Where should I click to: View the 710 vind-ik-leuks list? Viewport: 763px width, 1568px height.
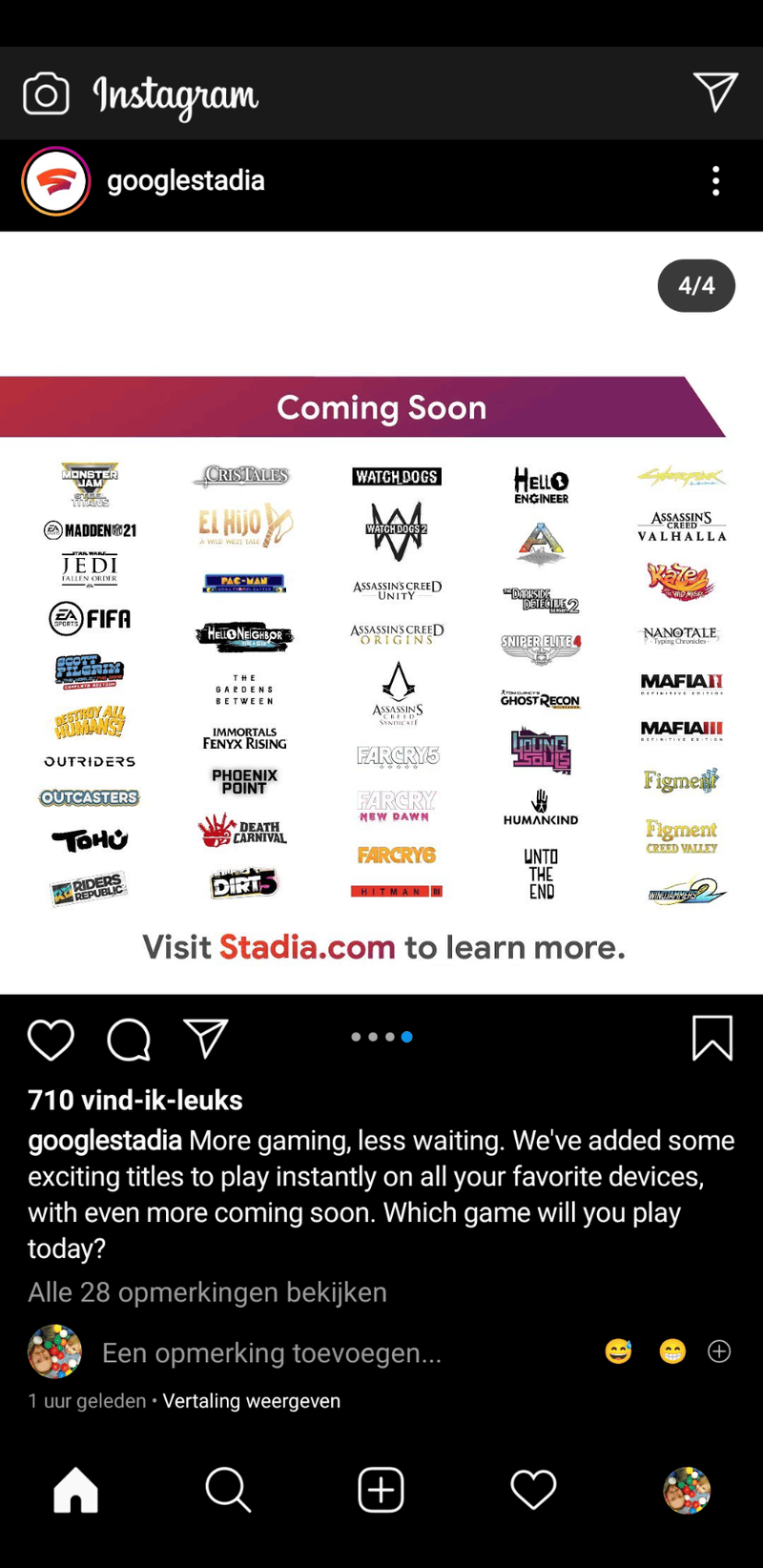pos(135,1100)
